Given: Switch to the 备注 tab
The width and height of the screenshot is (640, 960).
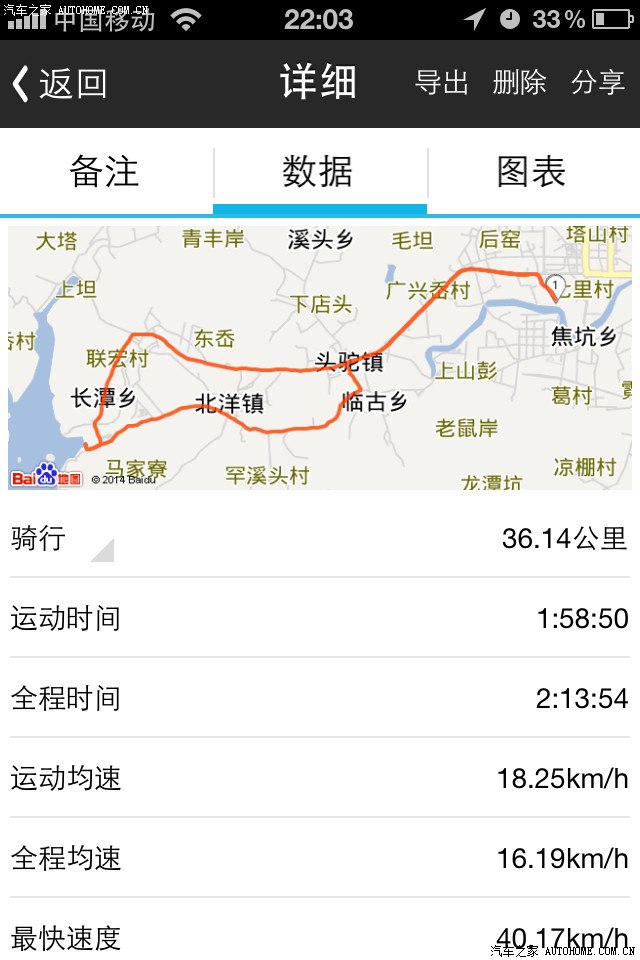Looking at the screenshot, I should click(x=105, y=172).
